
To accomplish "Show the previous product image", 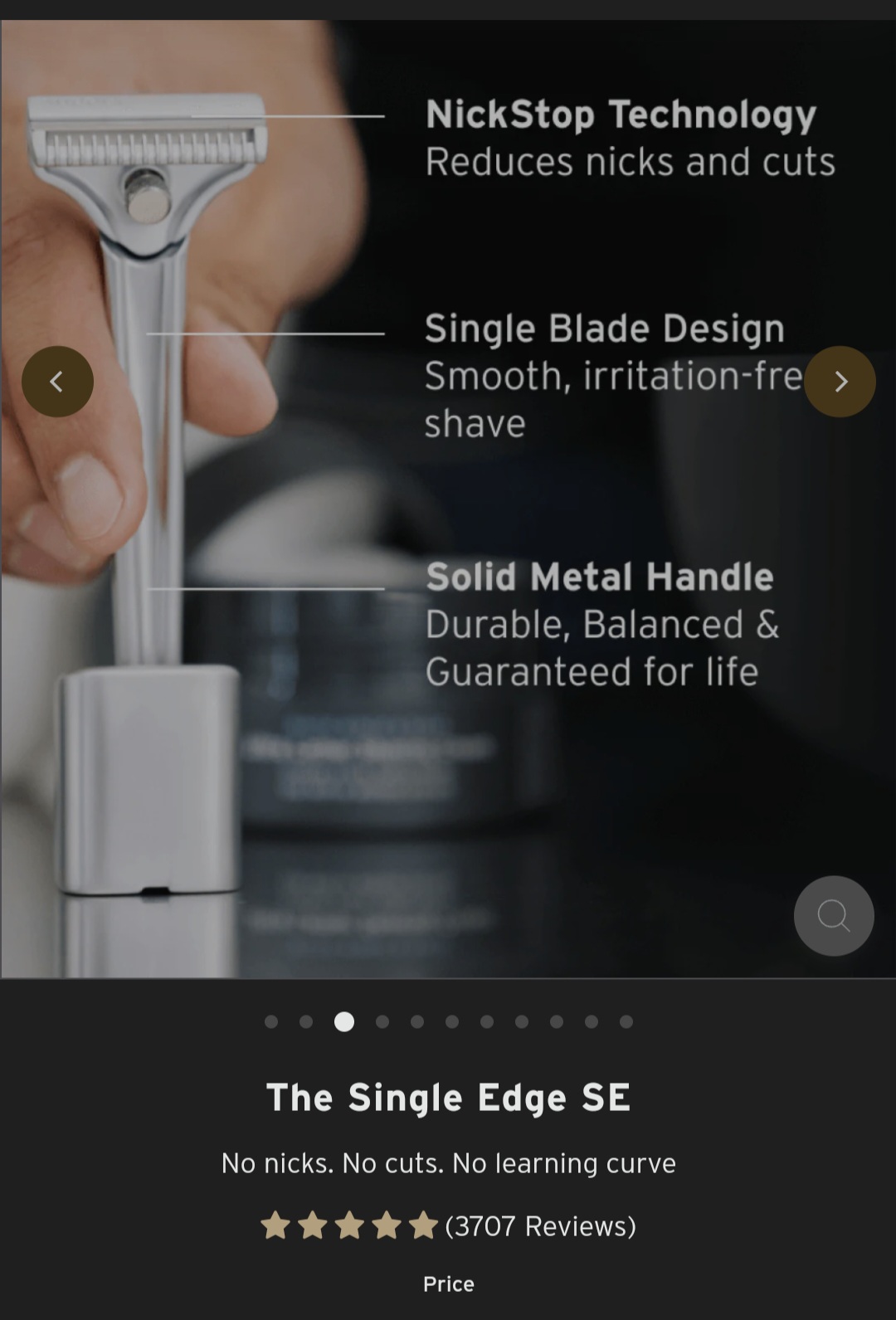I will point(57,382).
